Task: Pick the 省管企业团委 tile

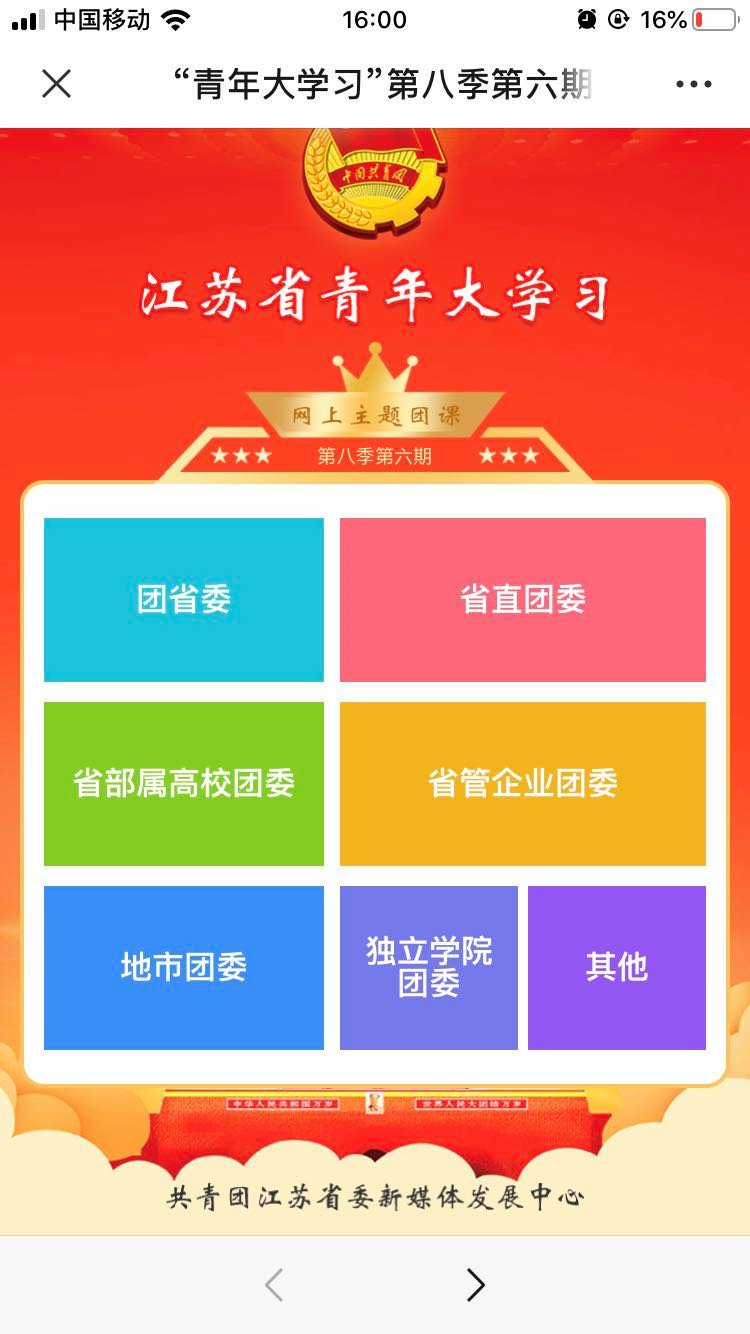Action: pos(522,784)
